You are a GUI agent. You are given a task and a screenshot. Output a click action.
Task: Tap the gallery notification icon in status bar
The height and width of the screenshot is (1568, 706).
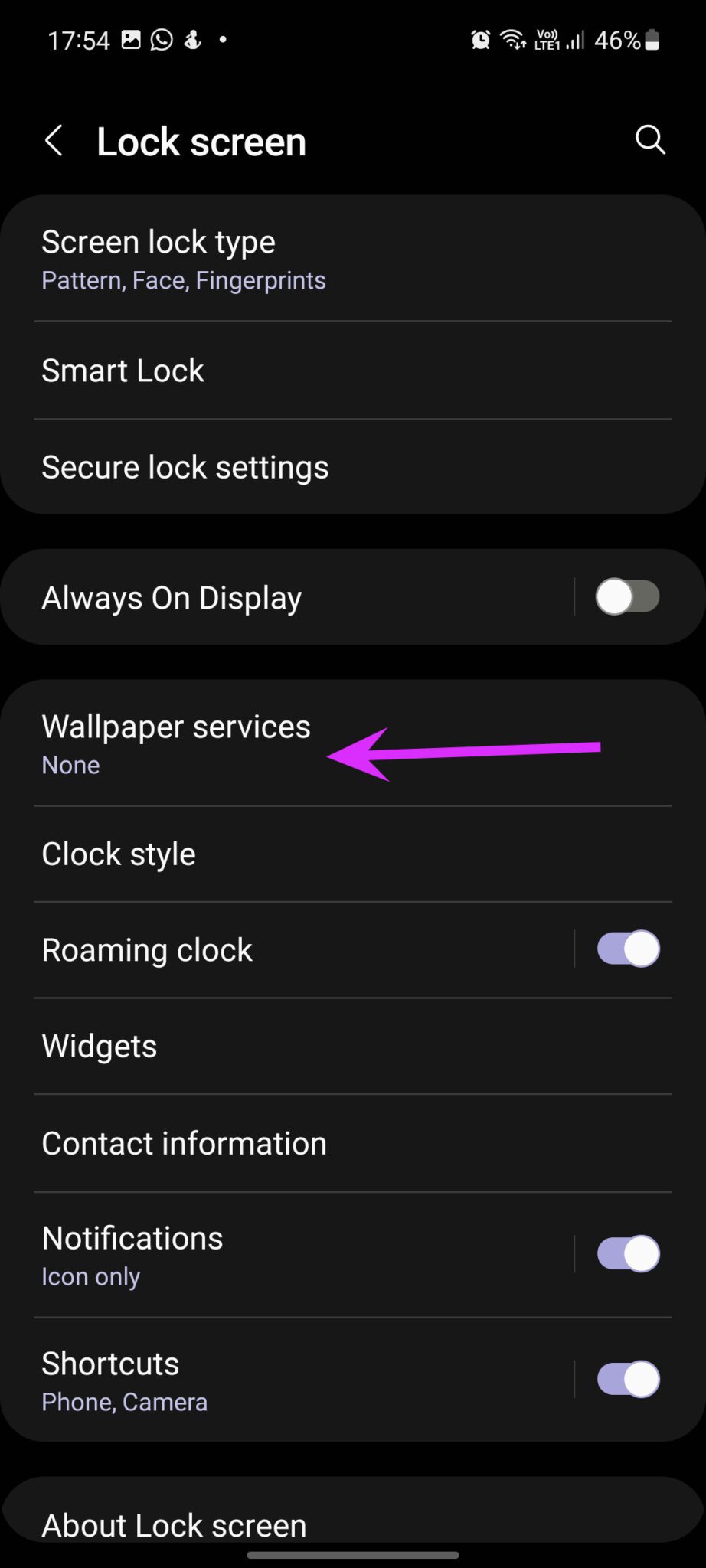click(130, 38)
